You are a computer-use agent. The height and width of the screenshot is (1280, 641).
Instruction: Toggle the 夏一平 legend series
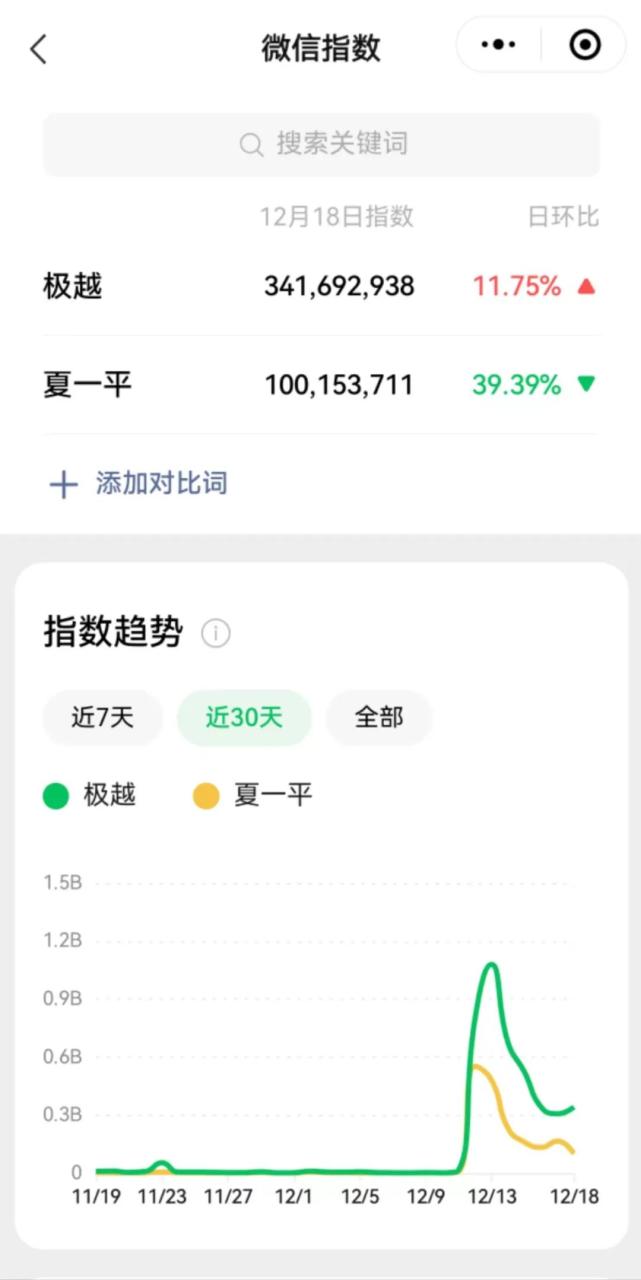tap(253, 796)
